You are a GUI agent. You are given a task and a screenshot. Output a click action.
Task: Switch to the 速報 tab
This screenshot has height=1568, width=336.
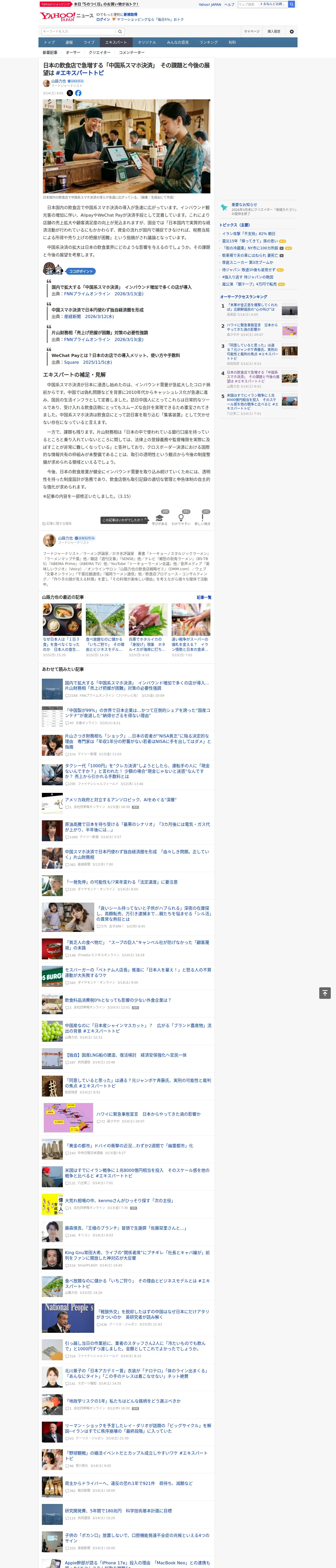tap(69, 43)
